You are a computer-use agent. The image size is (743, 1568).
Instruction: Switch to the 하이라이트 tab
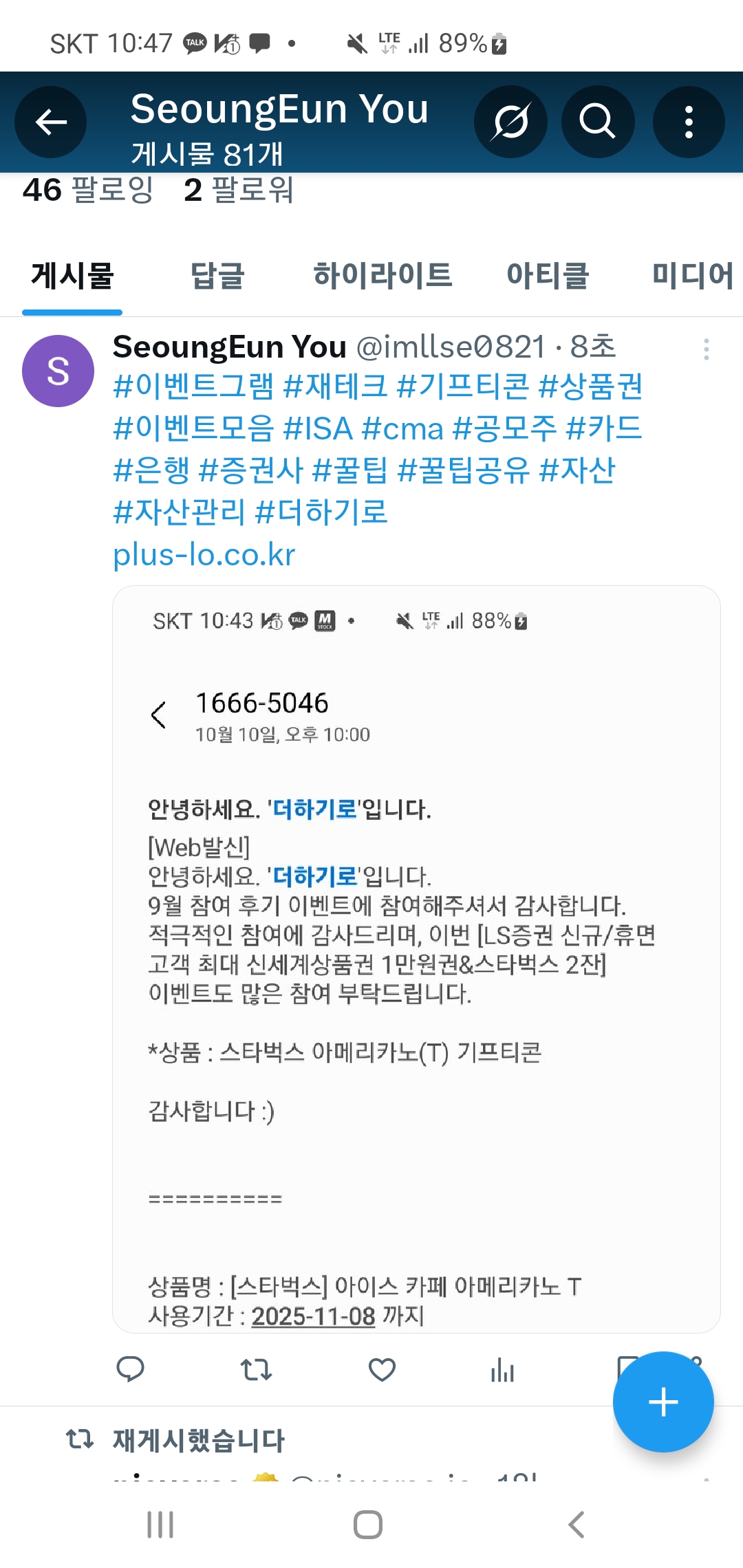coord(383,276)
